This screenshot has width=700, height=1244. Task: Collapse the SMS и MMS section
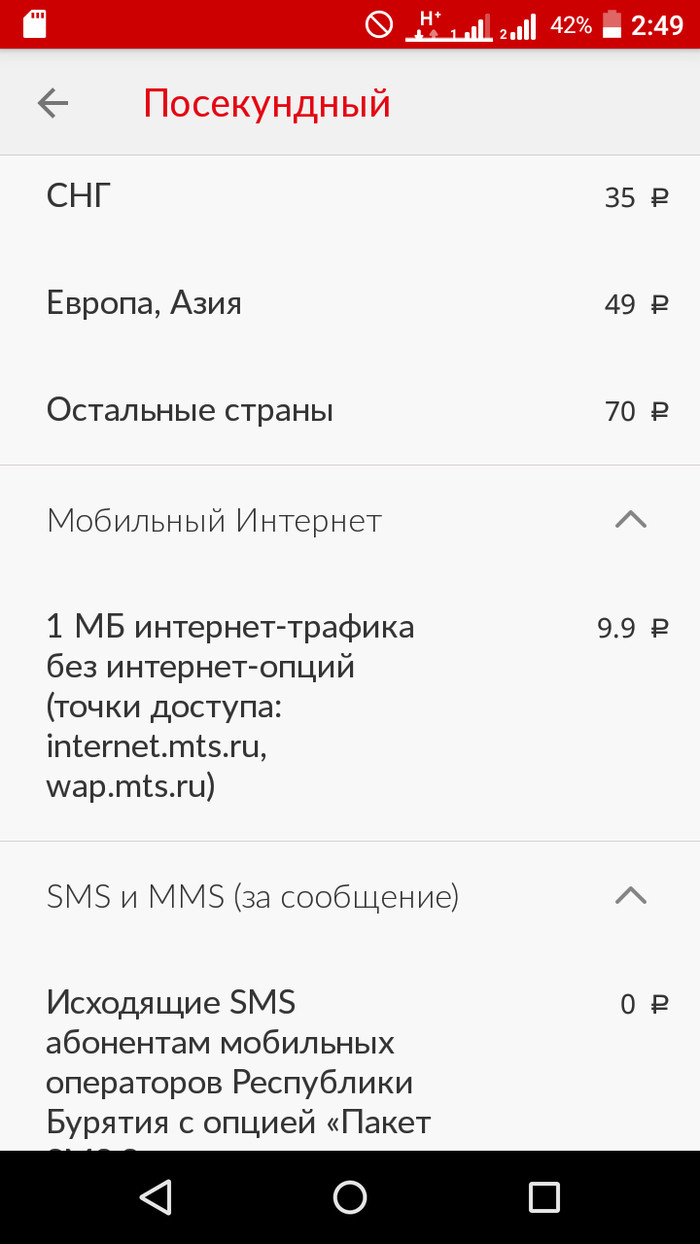pyautogui.click(x=630, y=896)
